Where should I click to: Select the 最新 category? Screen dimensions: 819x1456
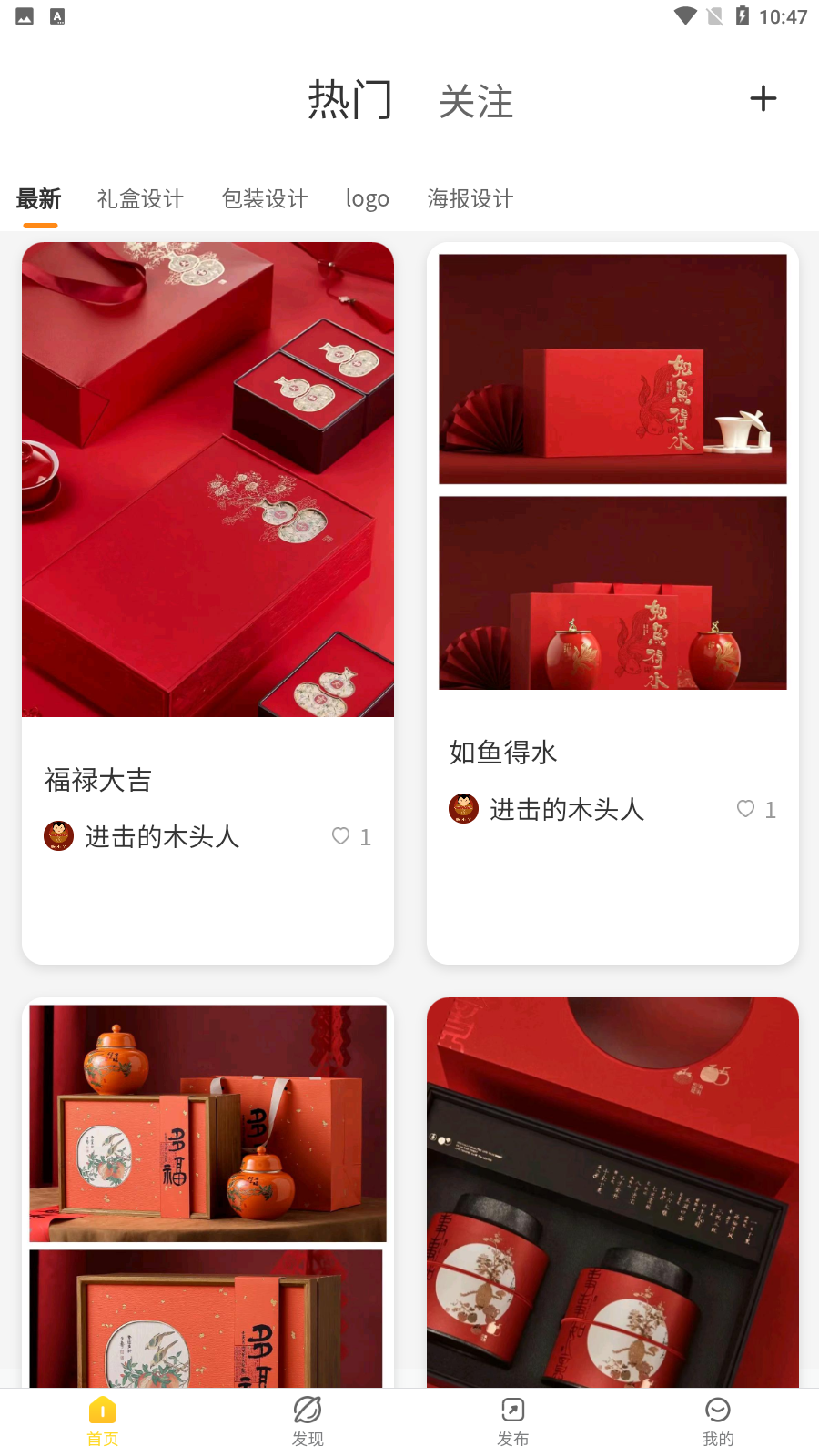[x=38, y=199]
